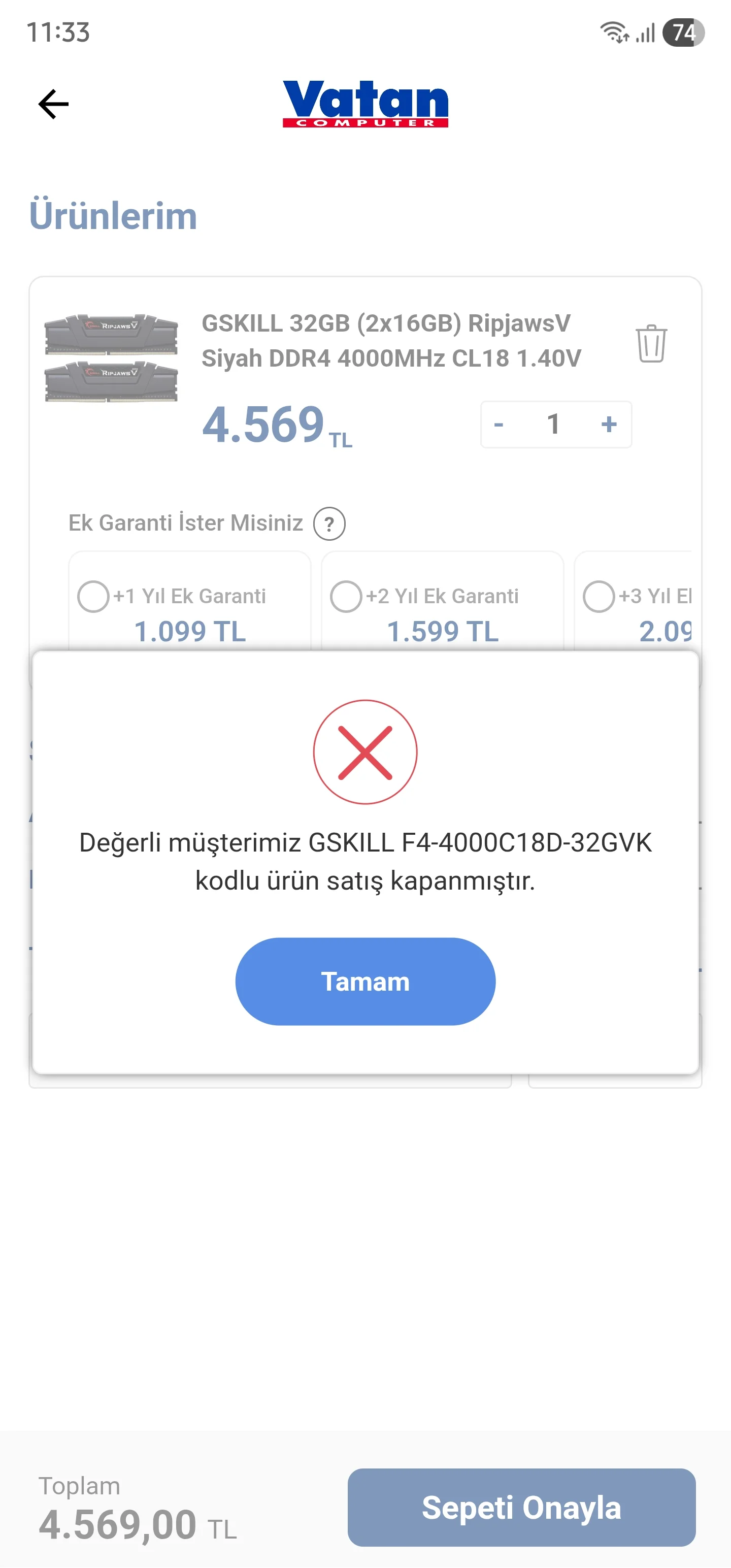Select +2 Yıl Ek Garanti option
Screen dimensions: 731x1568
click(x=346, y=597)
